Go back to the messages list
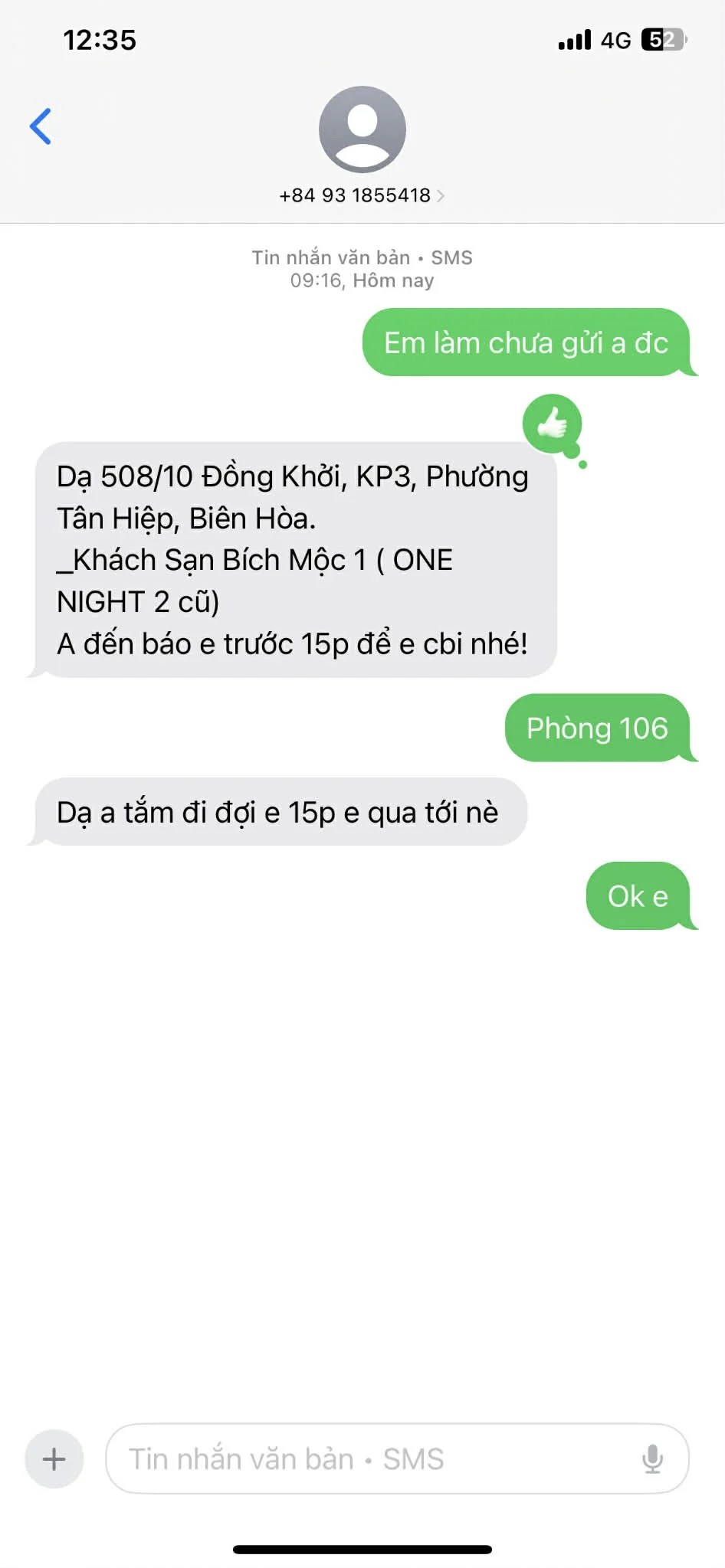The height and width of the screenshot is (1568, 725). (x=41, y=126)
